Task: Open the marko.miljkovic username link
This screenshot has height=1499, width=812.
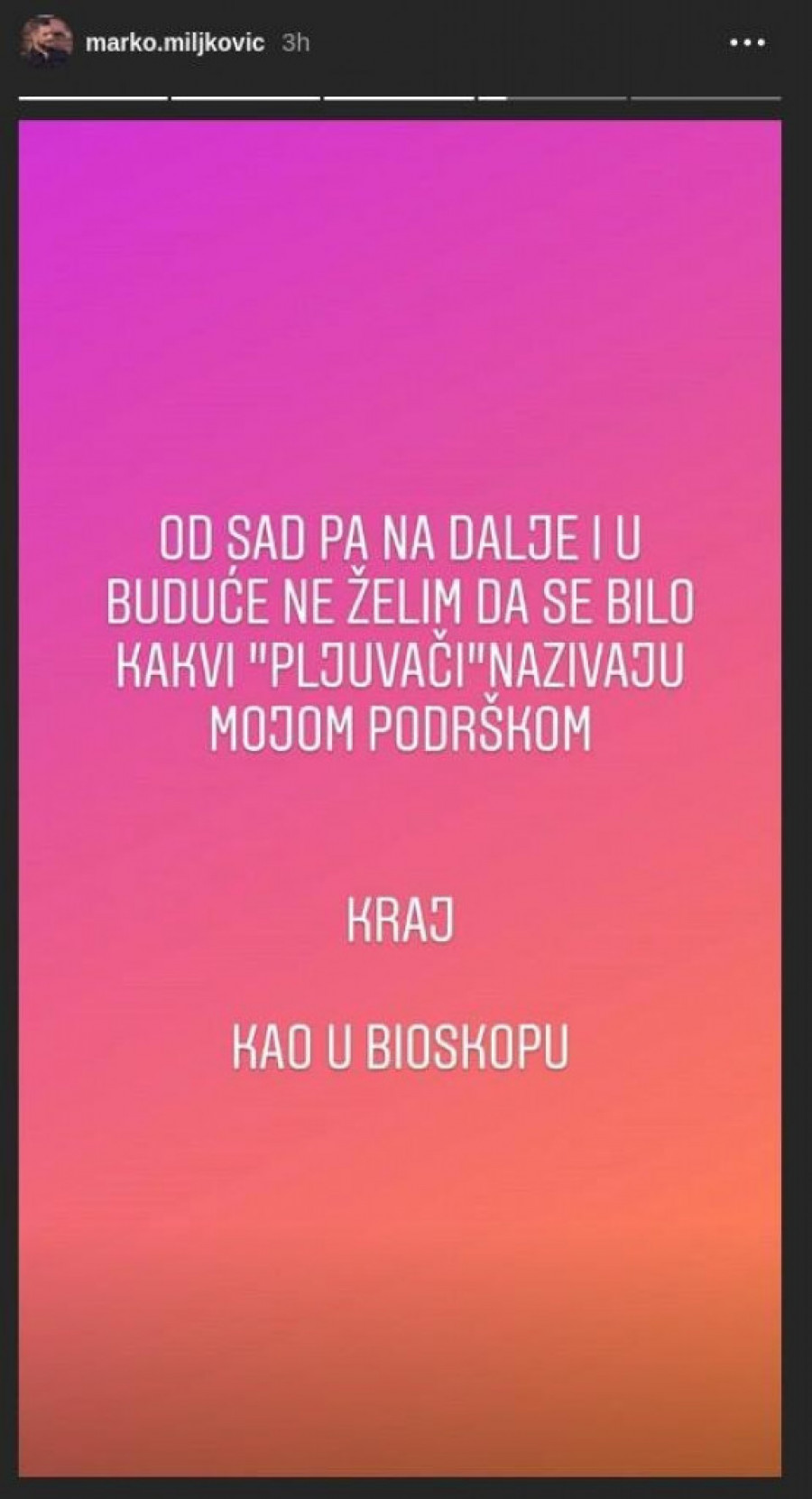Action: pyautogui.click(x=174, y=43)
